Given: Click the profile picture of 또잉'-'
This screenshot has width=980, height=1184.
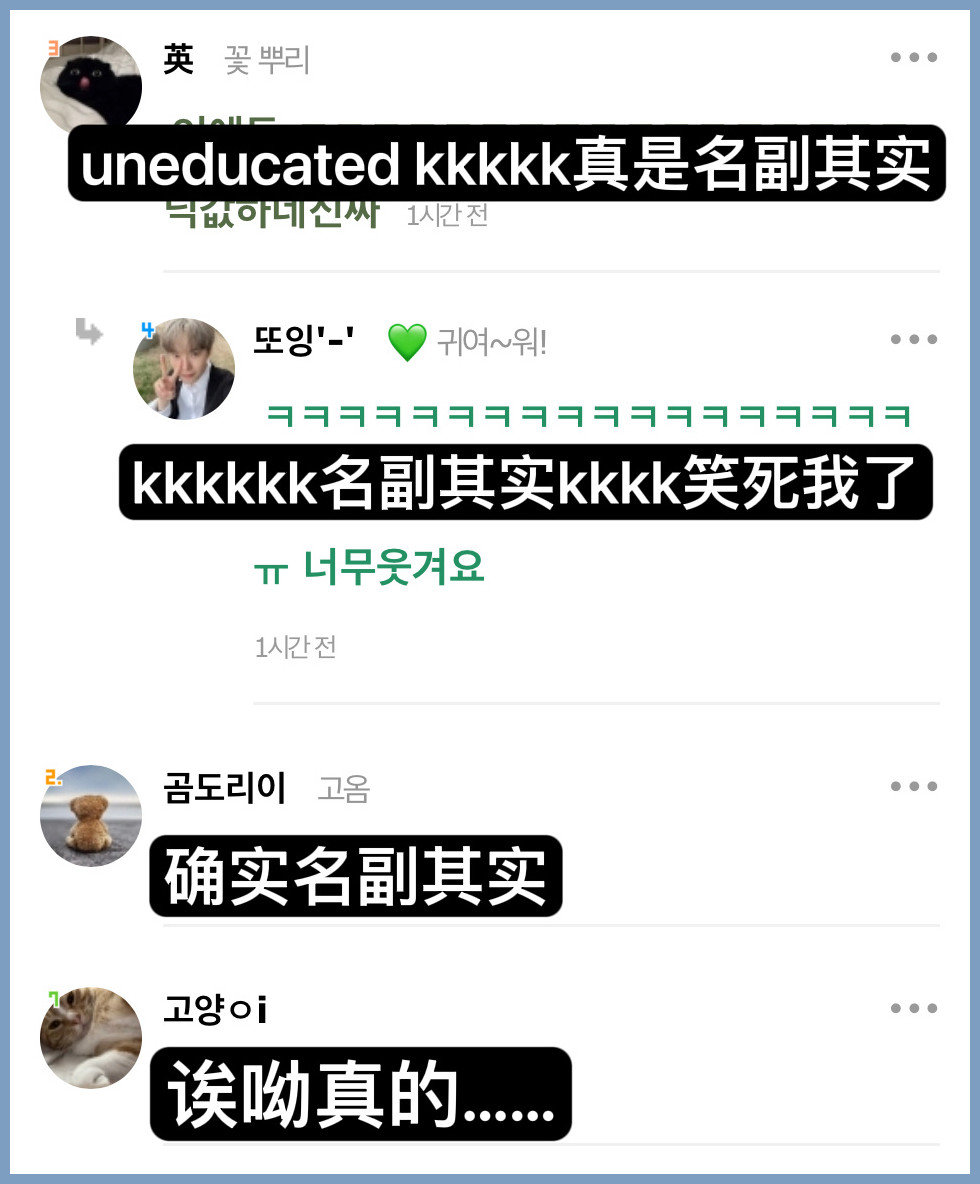Looking at the screenshot, I should (184, 367).
